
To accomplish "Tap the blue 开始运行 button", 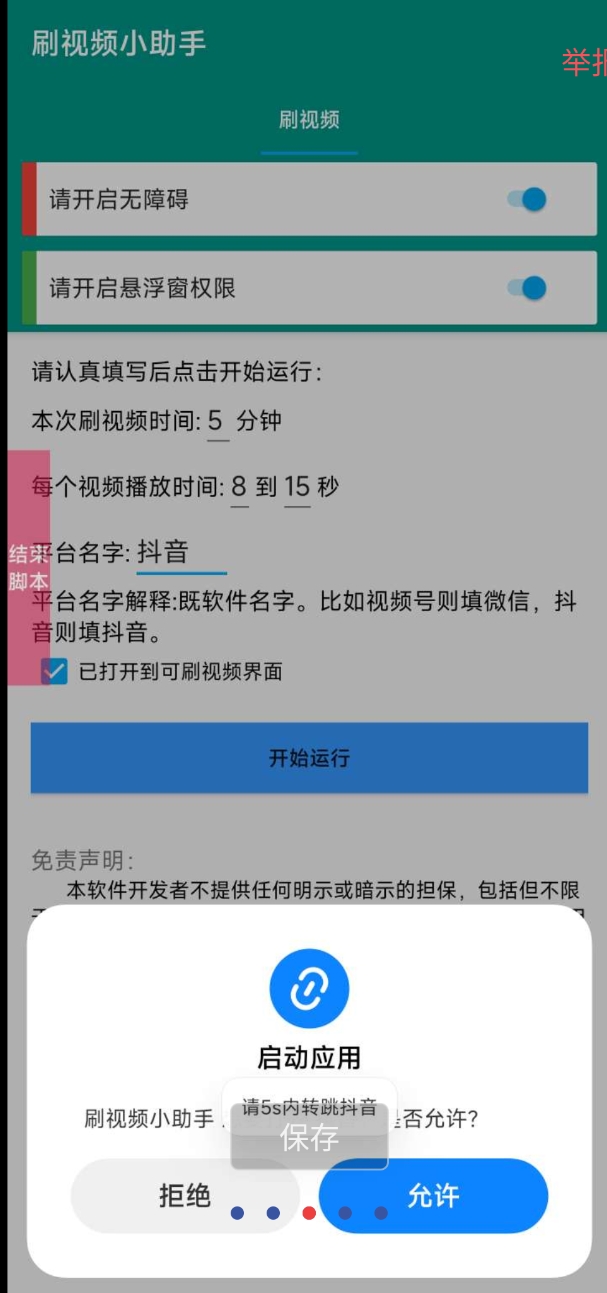I will click(x=309, y=758).
